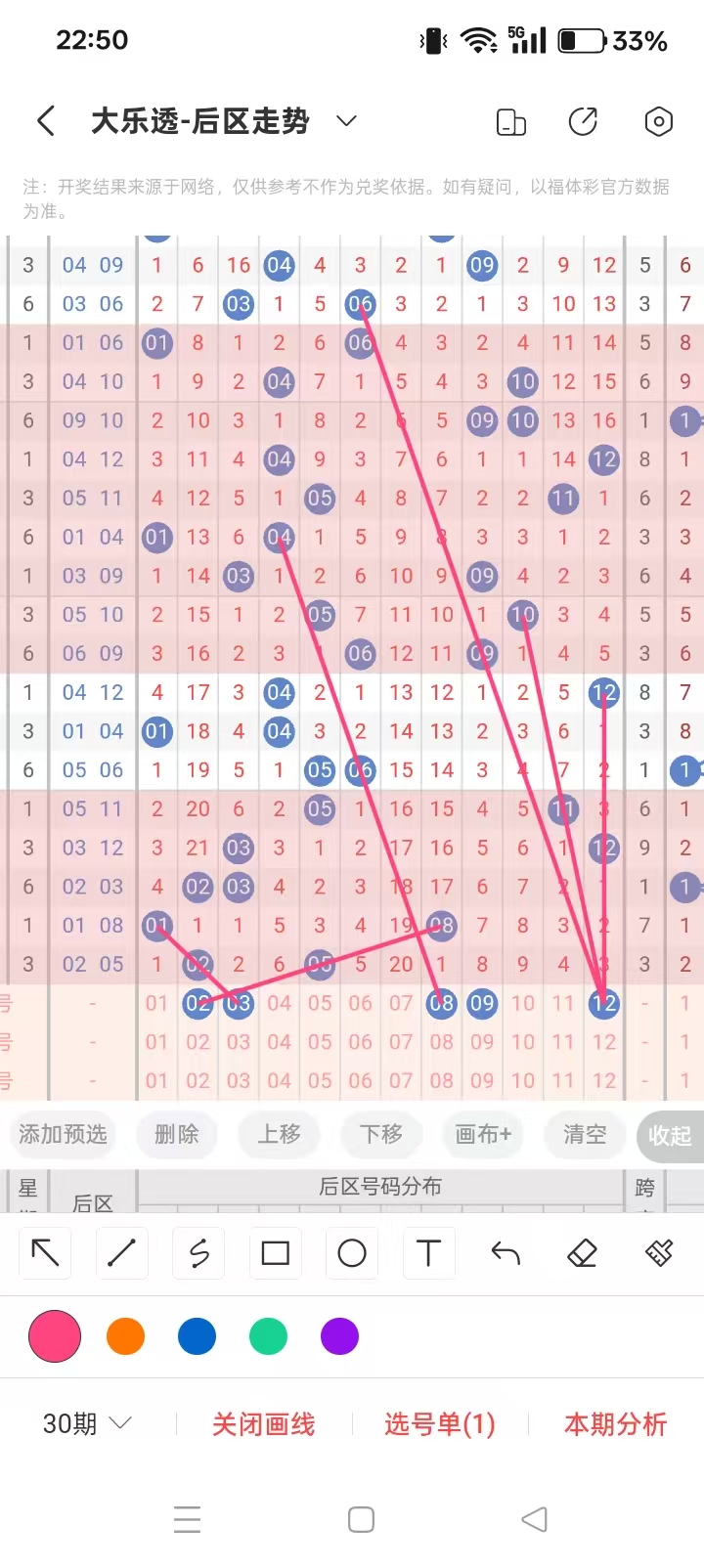Pick the eraser tool
This screenshot has width=704, height=1568.
tap(582, 1252)
